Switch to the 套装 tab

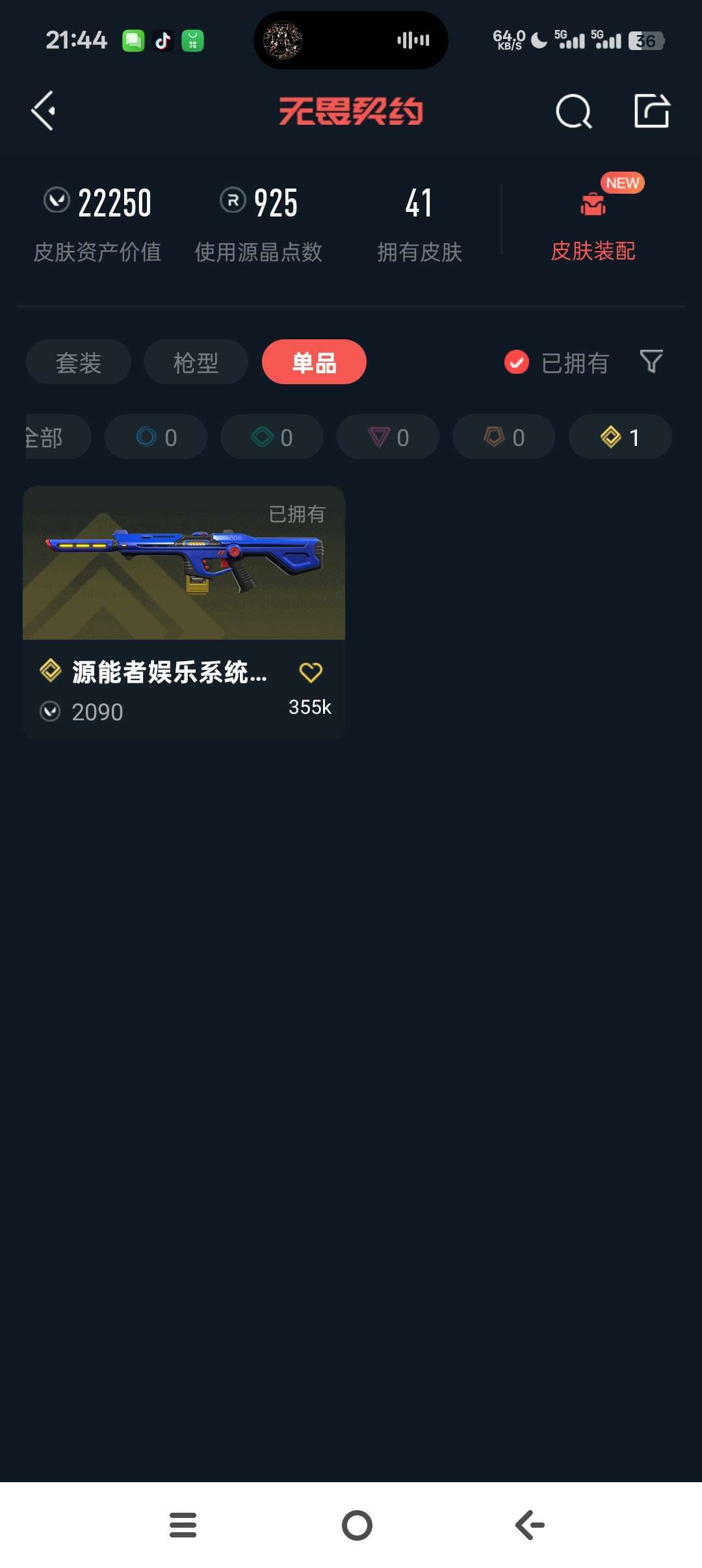[x=77, y=362]
